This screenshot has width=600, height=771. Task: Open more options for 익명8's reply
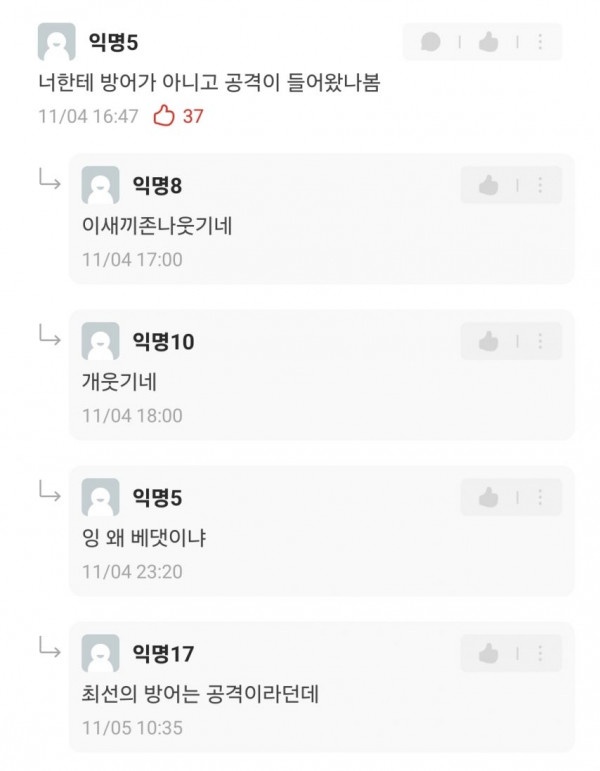pyautogui.click(x=540, y=185)
